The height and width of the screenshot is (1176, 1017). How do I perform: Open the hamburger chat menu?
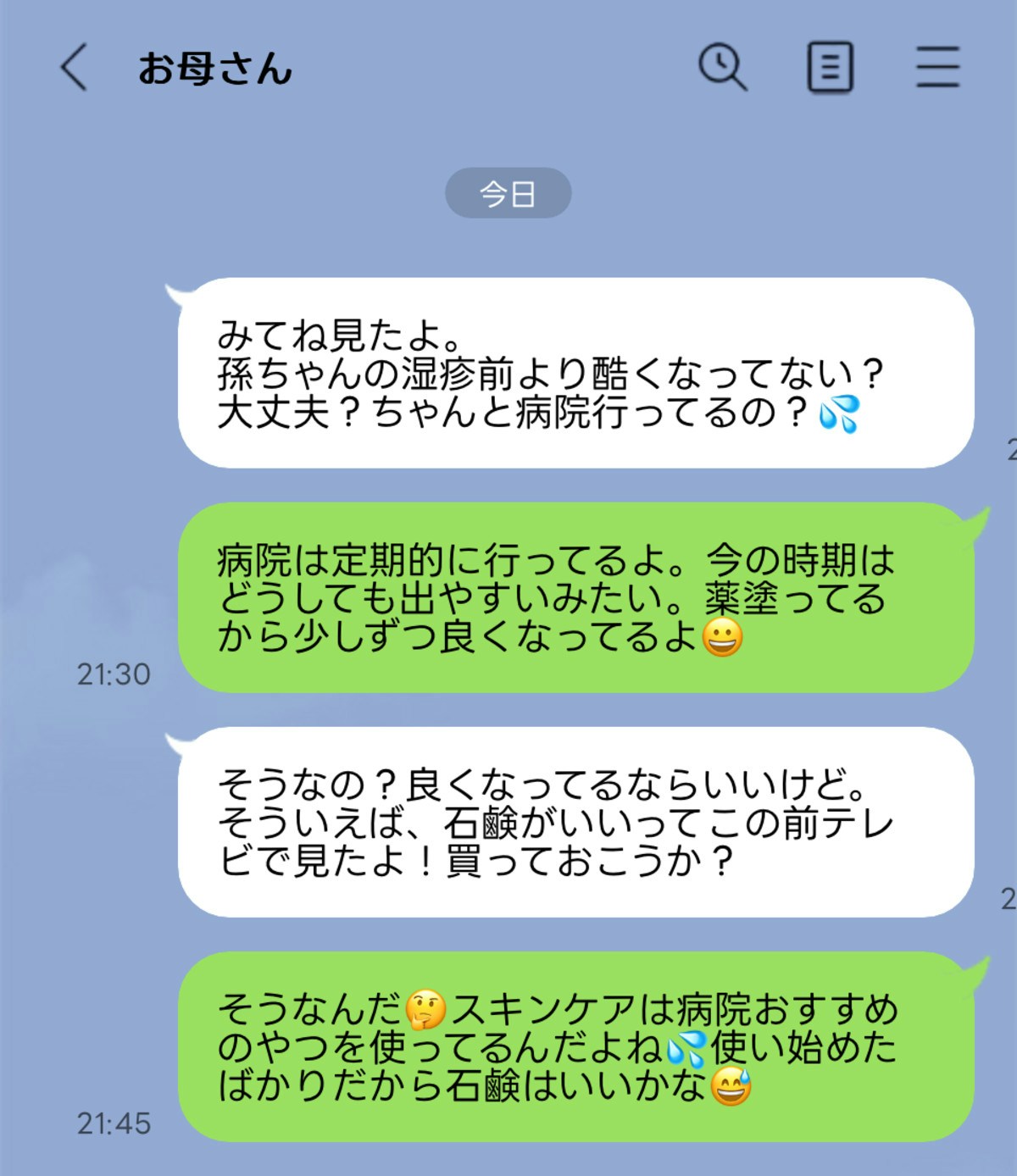[x=937, y=67]
